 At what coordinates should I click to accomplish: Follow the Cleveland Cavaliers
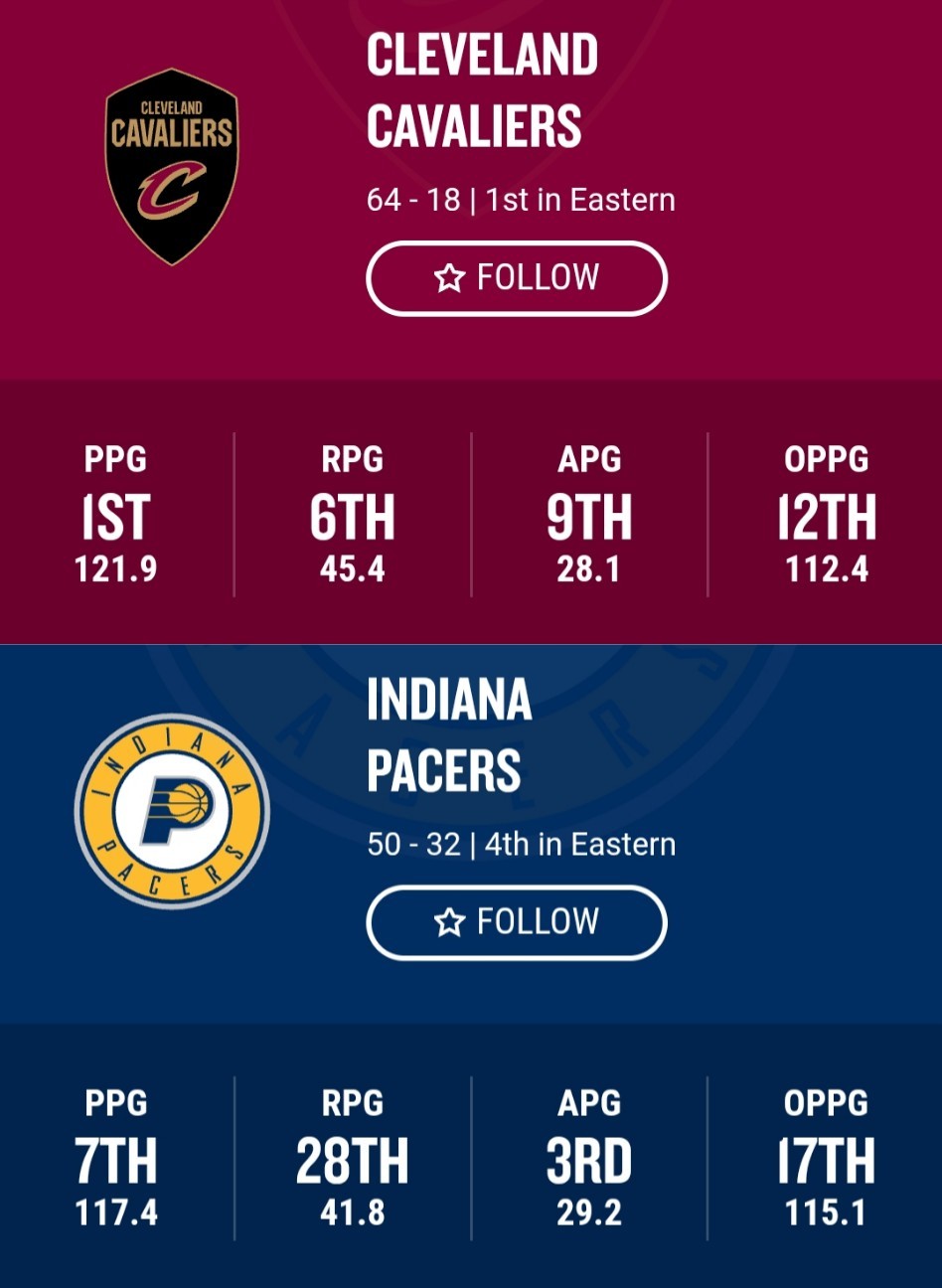[x=516, y=278]
